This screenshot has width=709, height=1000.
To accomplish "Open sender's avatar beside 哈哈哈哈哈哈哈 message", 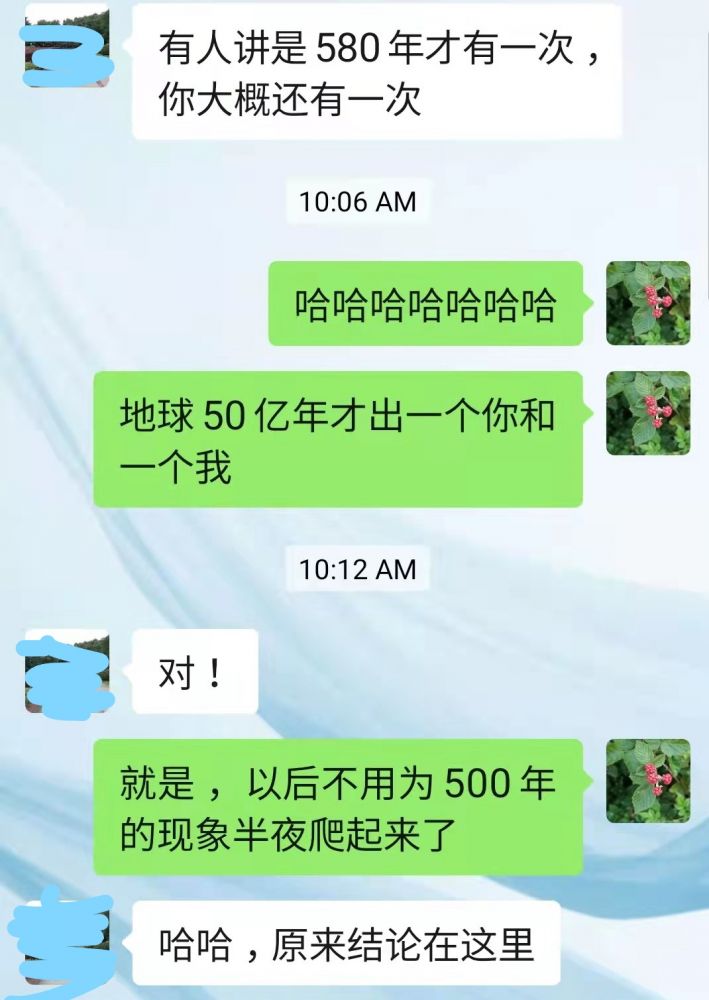I will click(x=648, y=303).
